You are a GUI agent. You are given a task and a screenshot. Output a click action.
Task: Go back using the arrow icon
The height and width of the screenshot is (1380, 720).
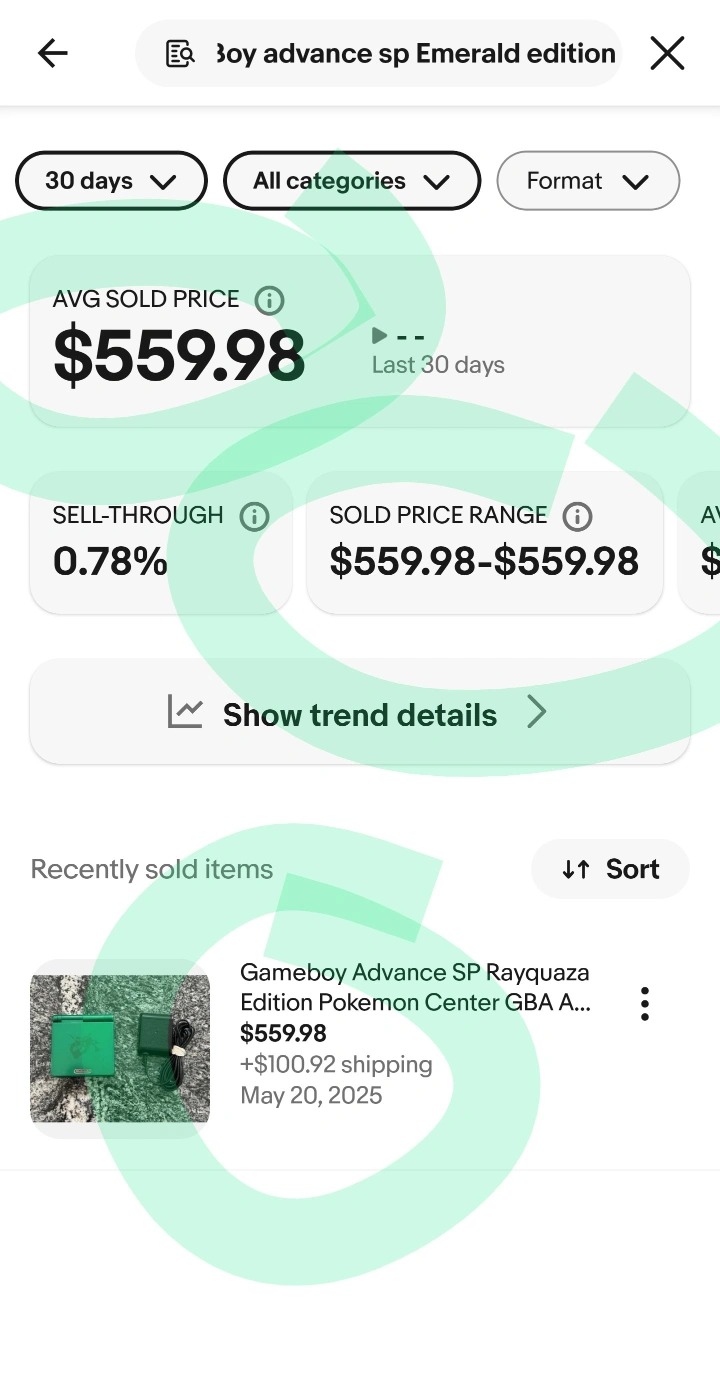tap(52, 53)
